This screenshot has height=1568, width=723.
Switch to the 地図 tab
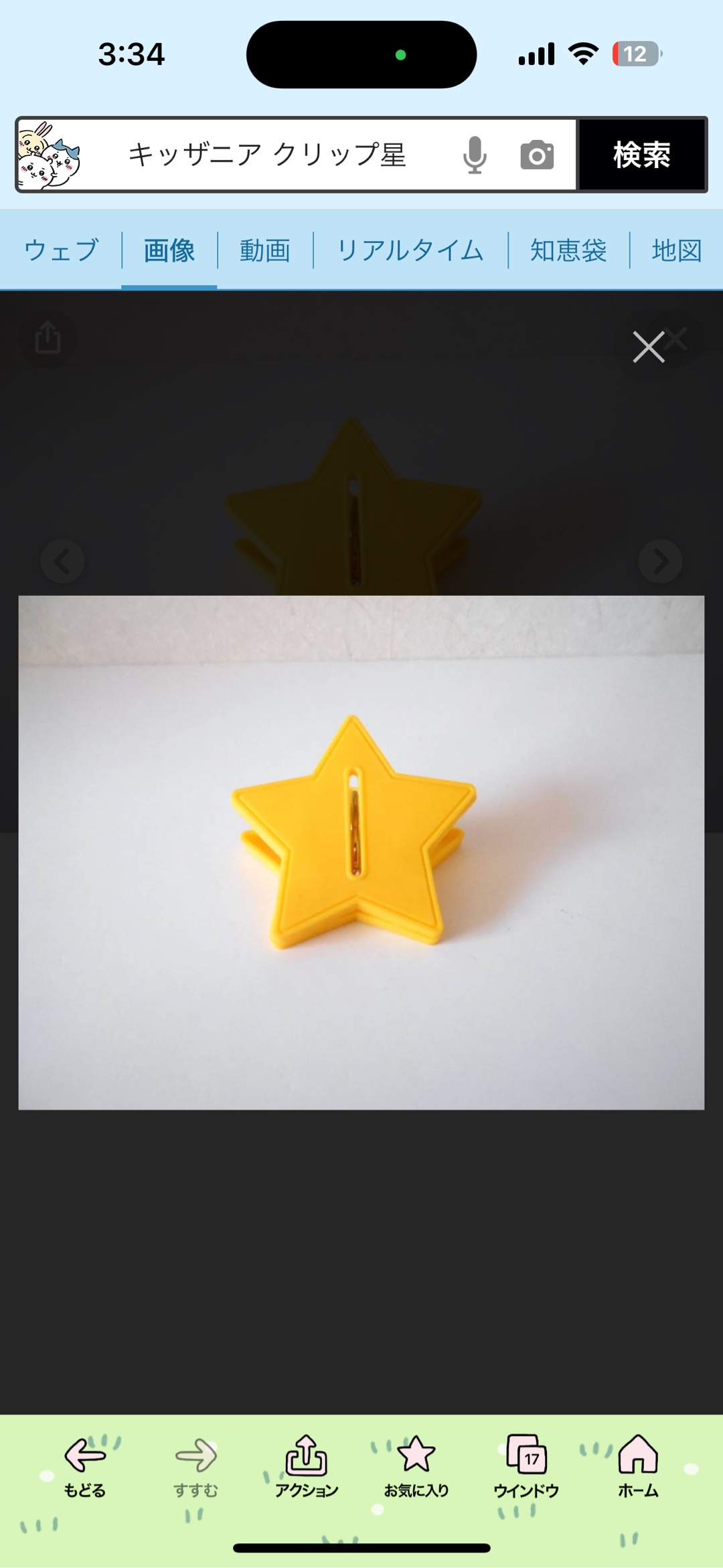pos(676,251)
